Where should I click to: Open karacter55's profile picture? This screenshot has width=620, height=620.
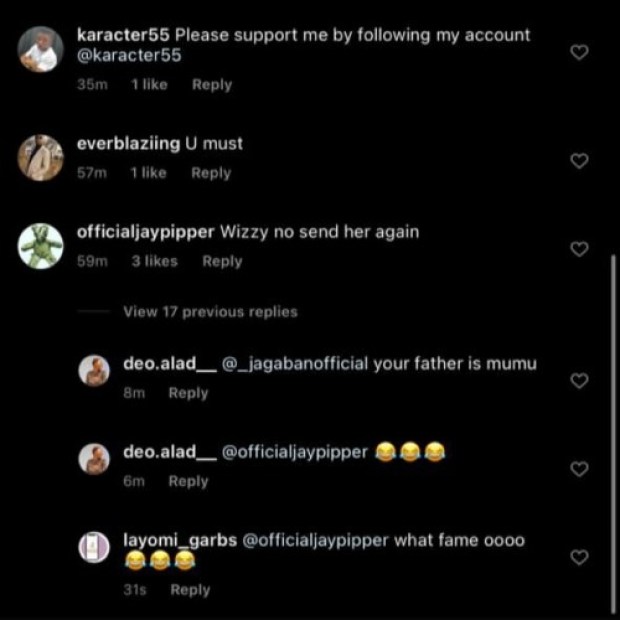40,49
